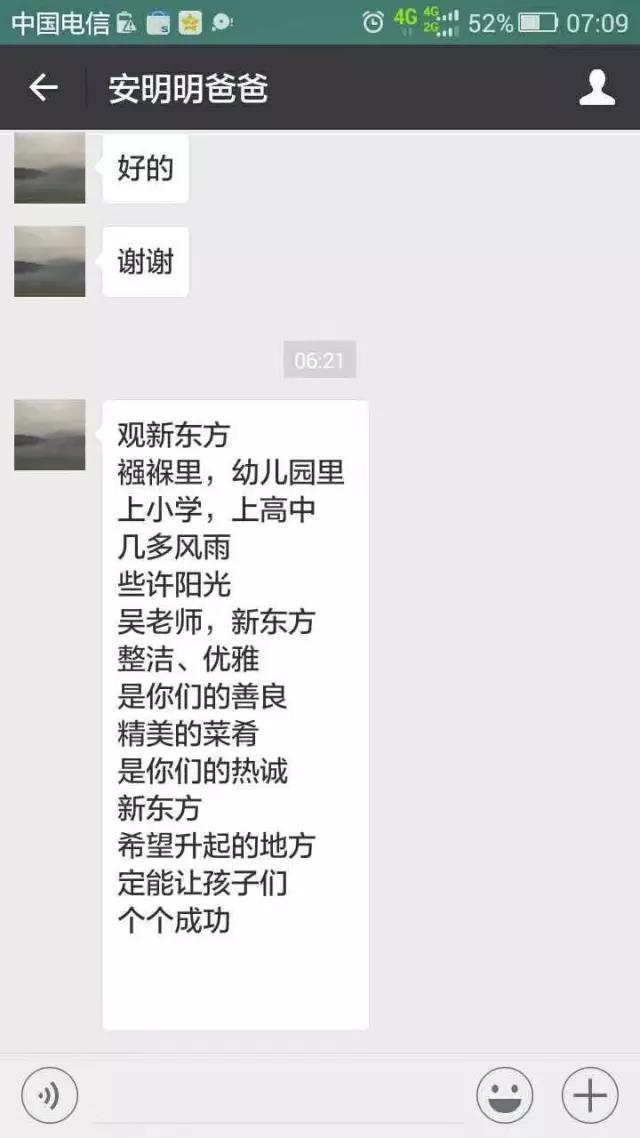Open the plus attachment menu
Screen dimensions: 640x1138
coord(590,1096)
